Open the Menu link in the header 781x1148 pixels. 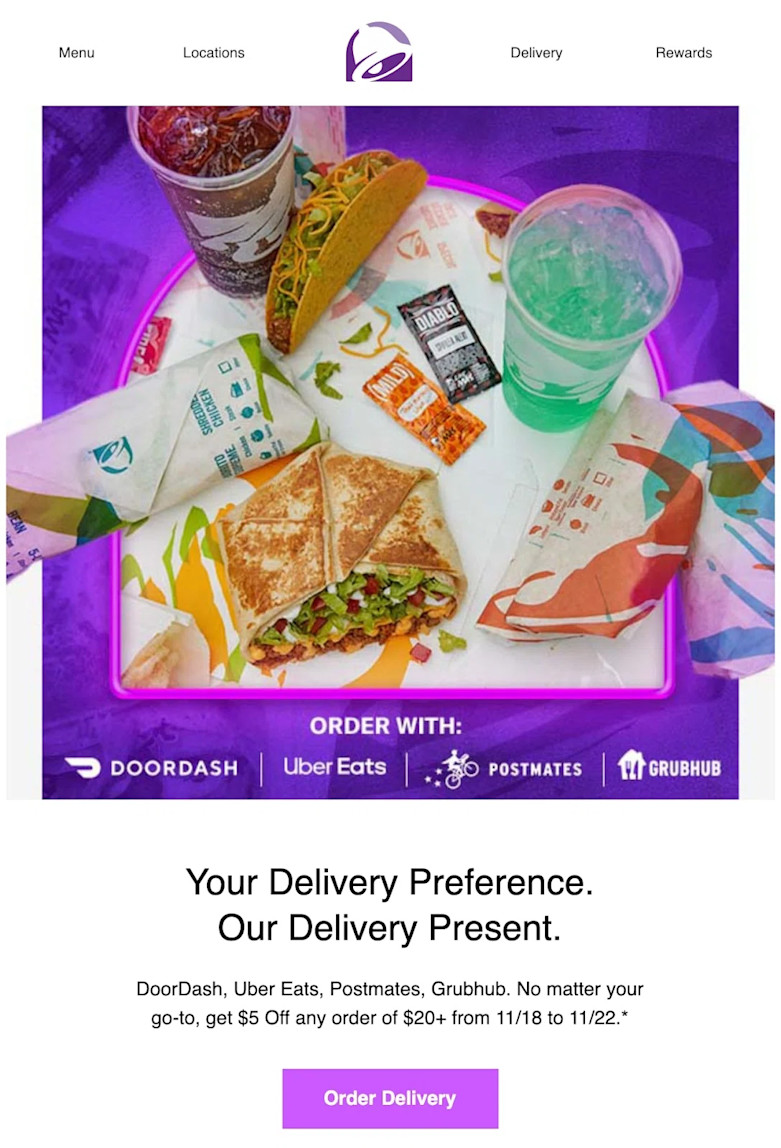pos(77,53)
